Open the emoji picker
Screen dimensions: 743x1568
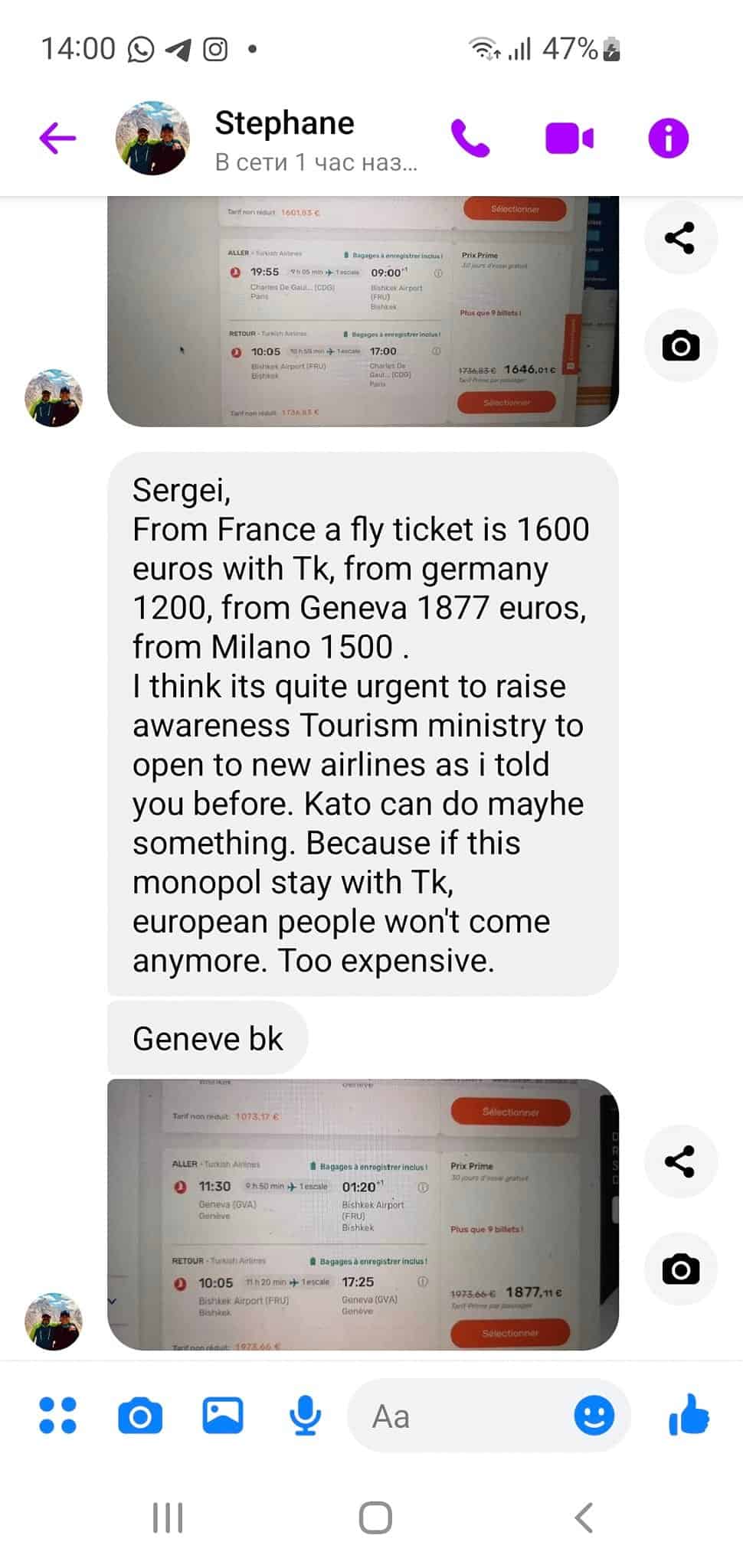pyautogui.click(x=594, y=1415)
